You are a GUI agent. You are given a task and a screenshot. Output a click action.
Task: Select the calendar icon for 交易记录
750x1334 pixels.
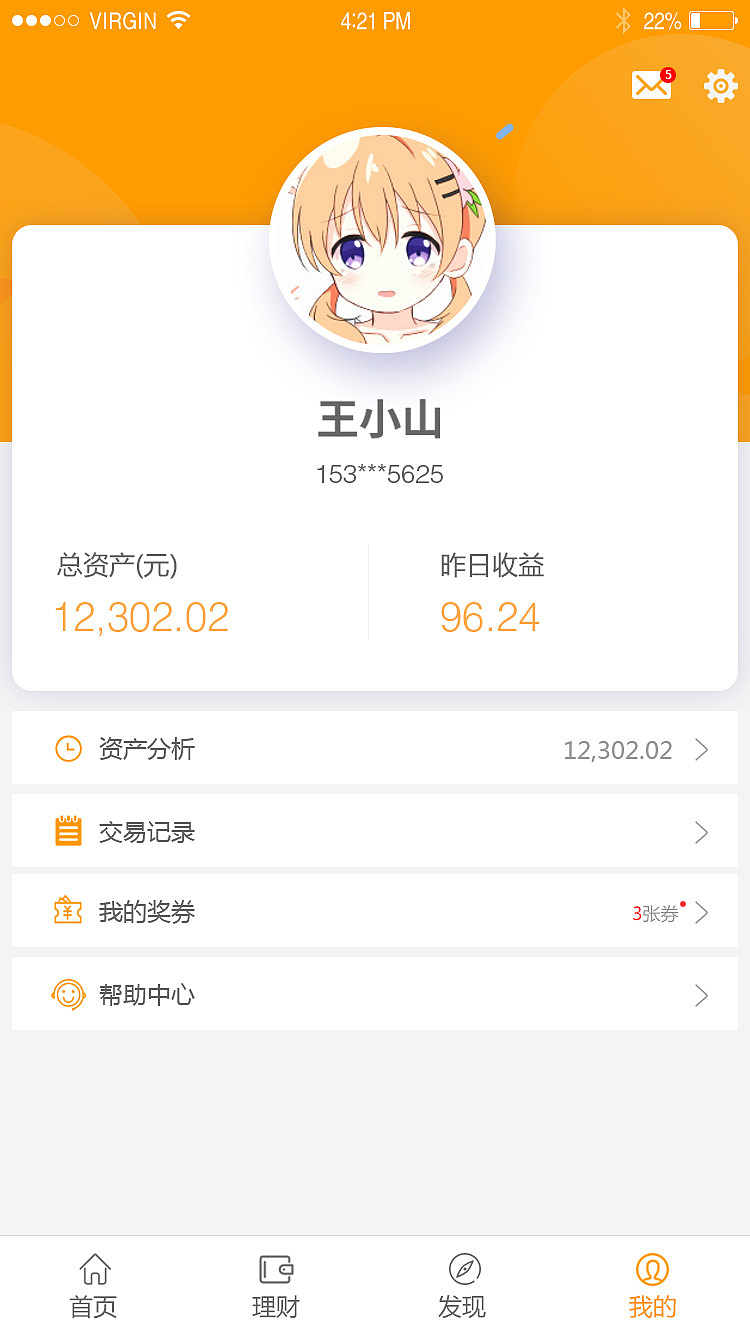coord(68,830)
